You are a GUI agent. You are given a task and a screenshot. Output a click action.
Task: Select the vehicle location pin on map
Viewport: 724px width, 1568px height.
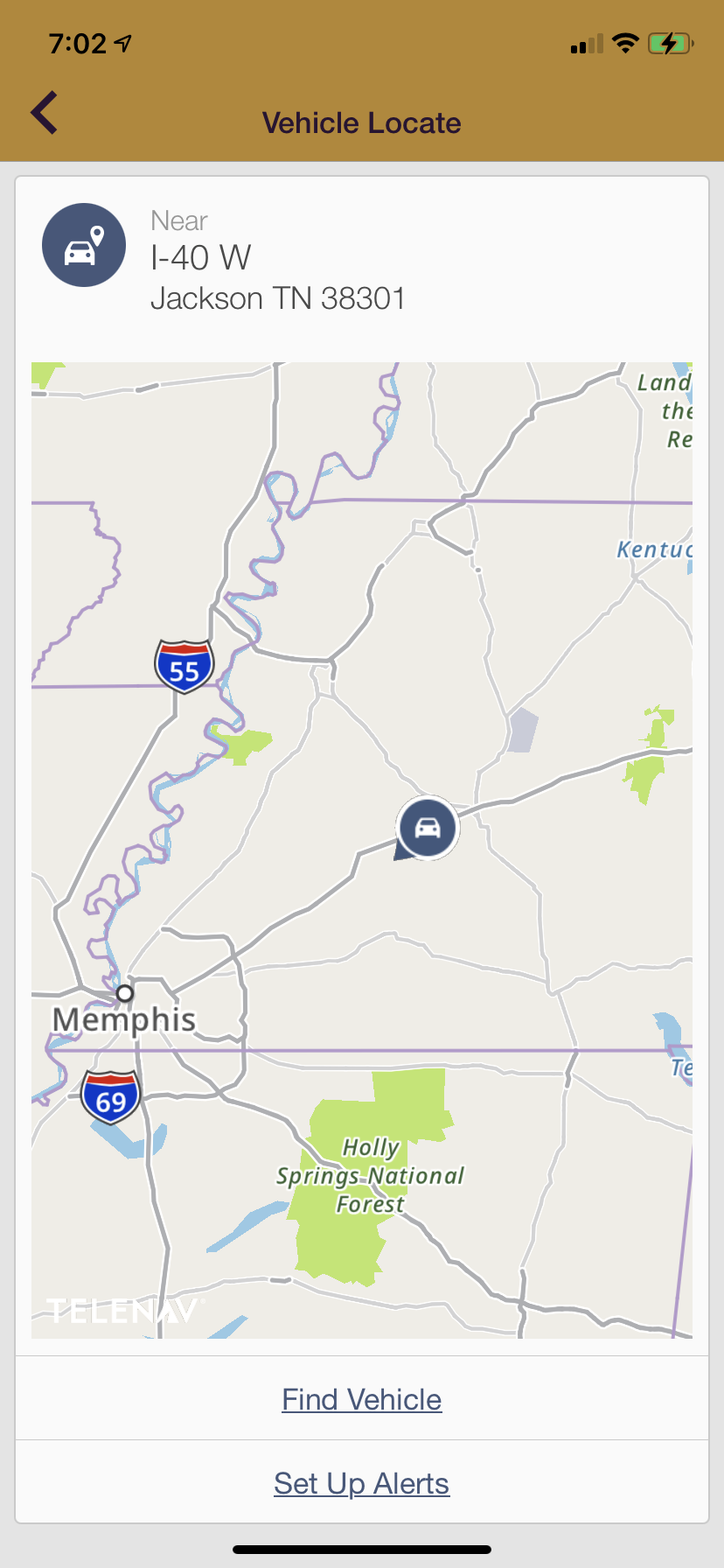pos(427,827)
